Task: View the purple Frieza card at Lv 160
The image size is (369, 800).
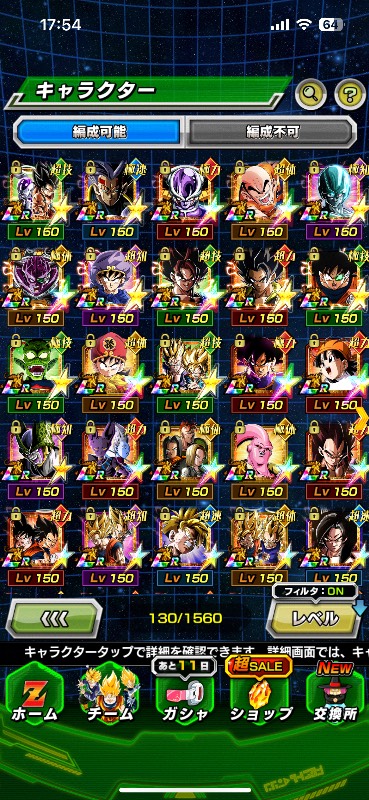Action: tap(185, 201)
